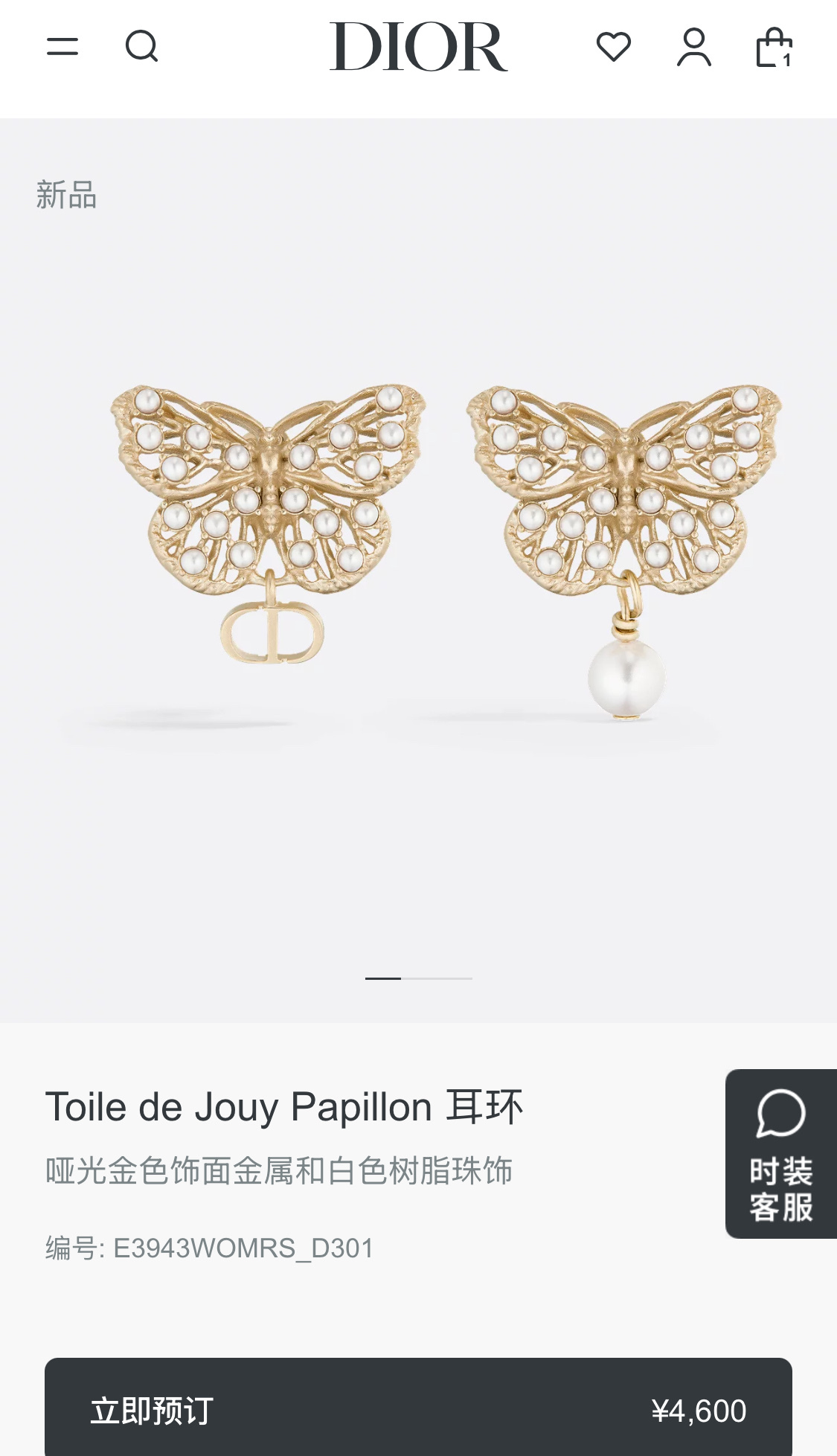This screenshot has width=837, height=1456.
Task: Open the account profile icon
Action: (694, 48)
